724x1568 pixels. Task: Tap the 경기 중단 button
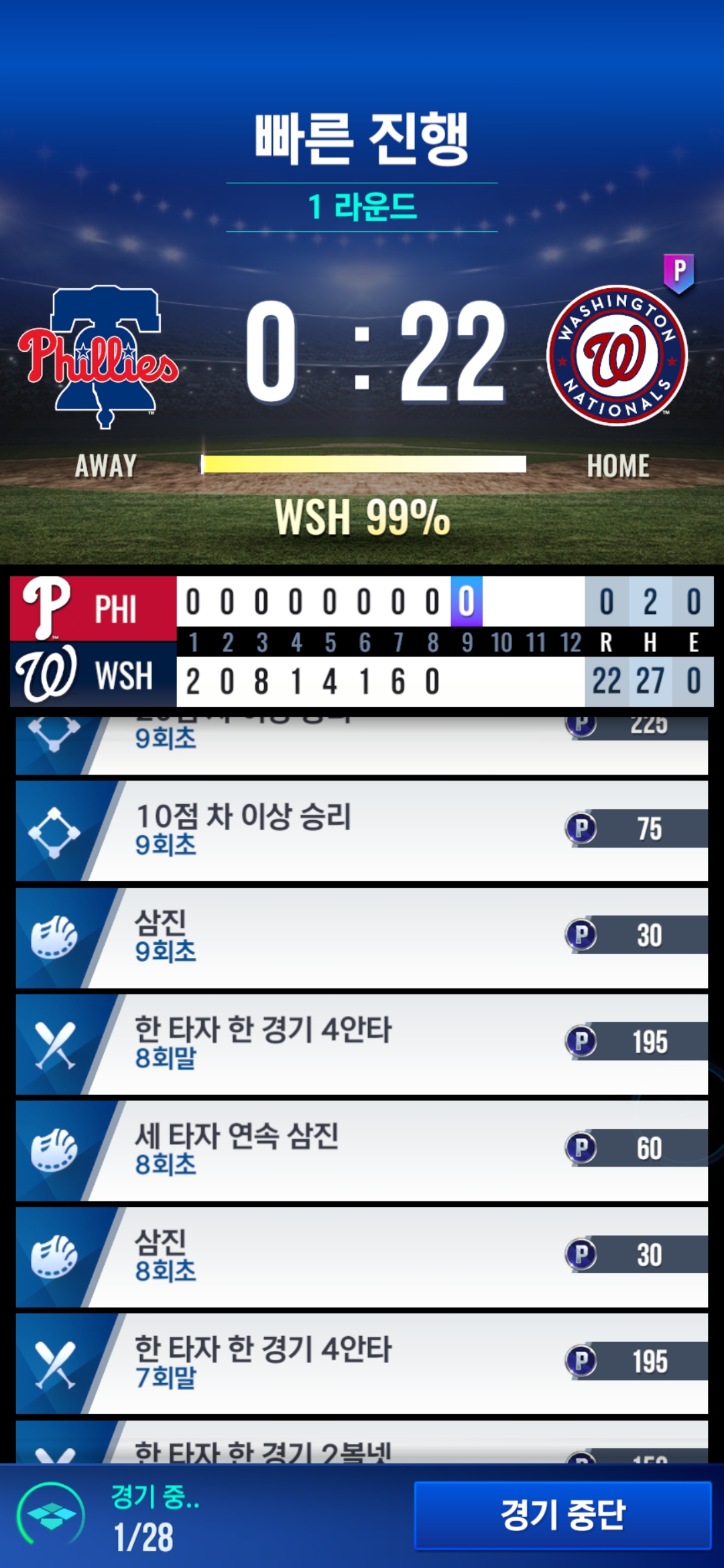(562, 1515)
